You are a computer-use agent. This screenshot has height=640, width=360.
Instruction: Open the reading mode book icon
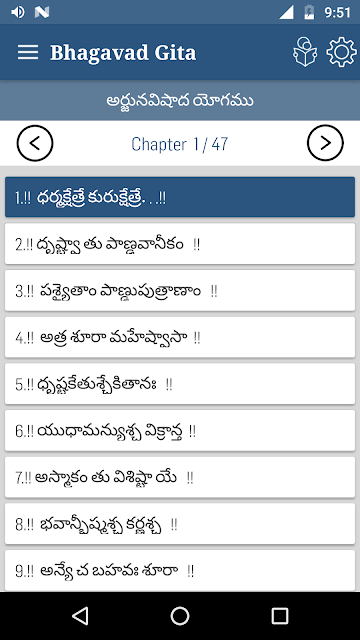coord(305,52)
